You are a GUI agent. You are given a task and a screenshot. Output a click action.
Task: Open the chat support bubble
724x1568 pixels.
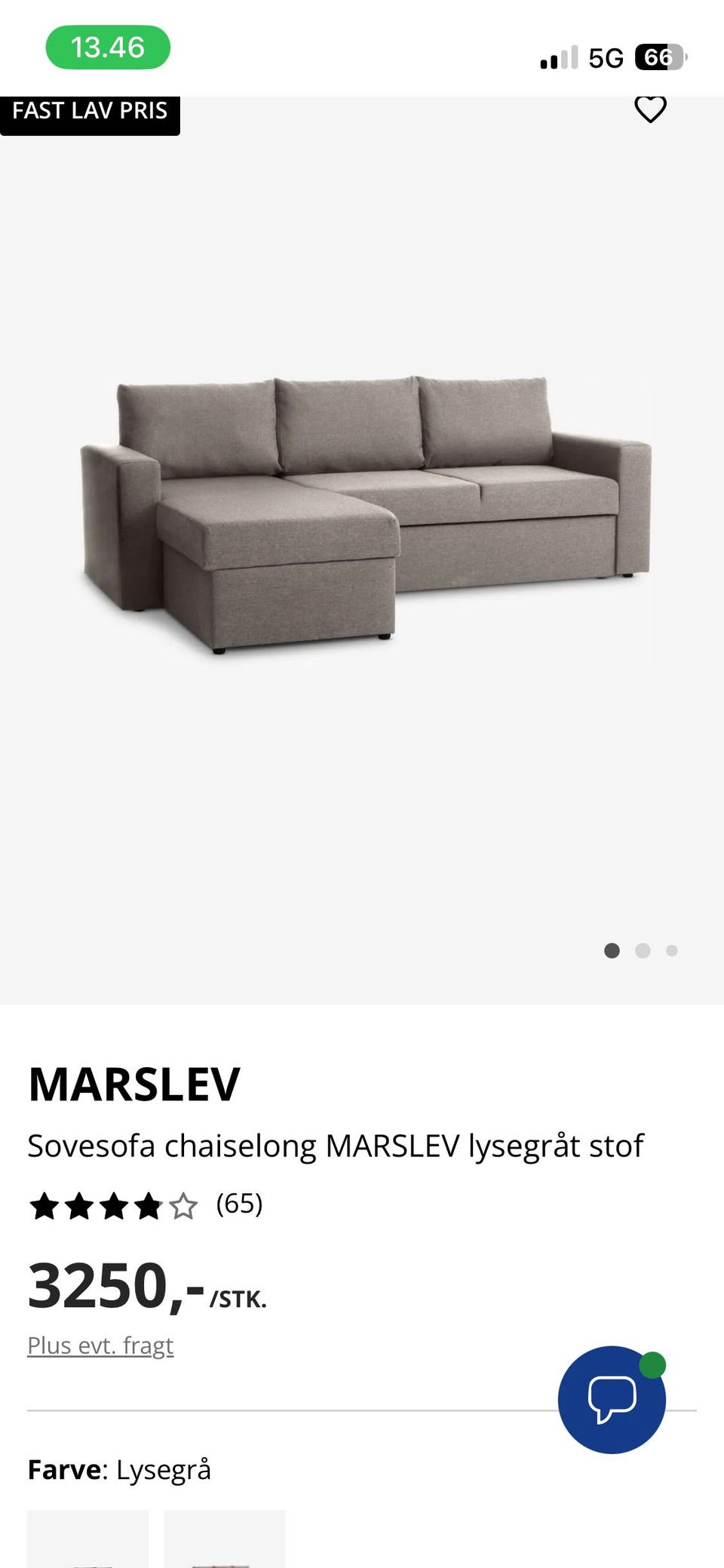click(612, 1399)
